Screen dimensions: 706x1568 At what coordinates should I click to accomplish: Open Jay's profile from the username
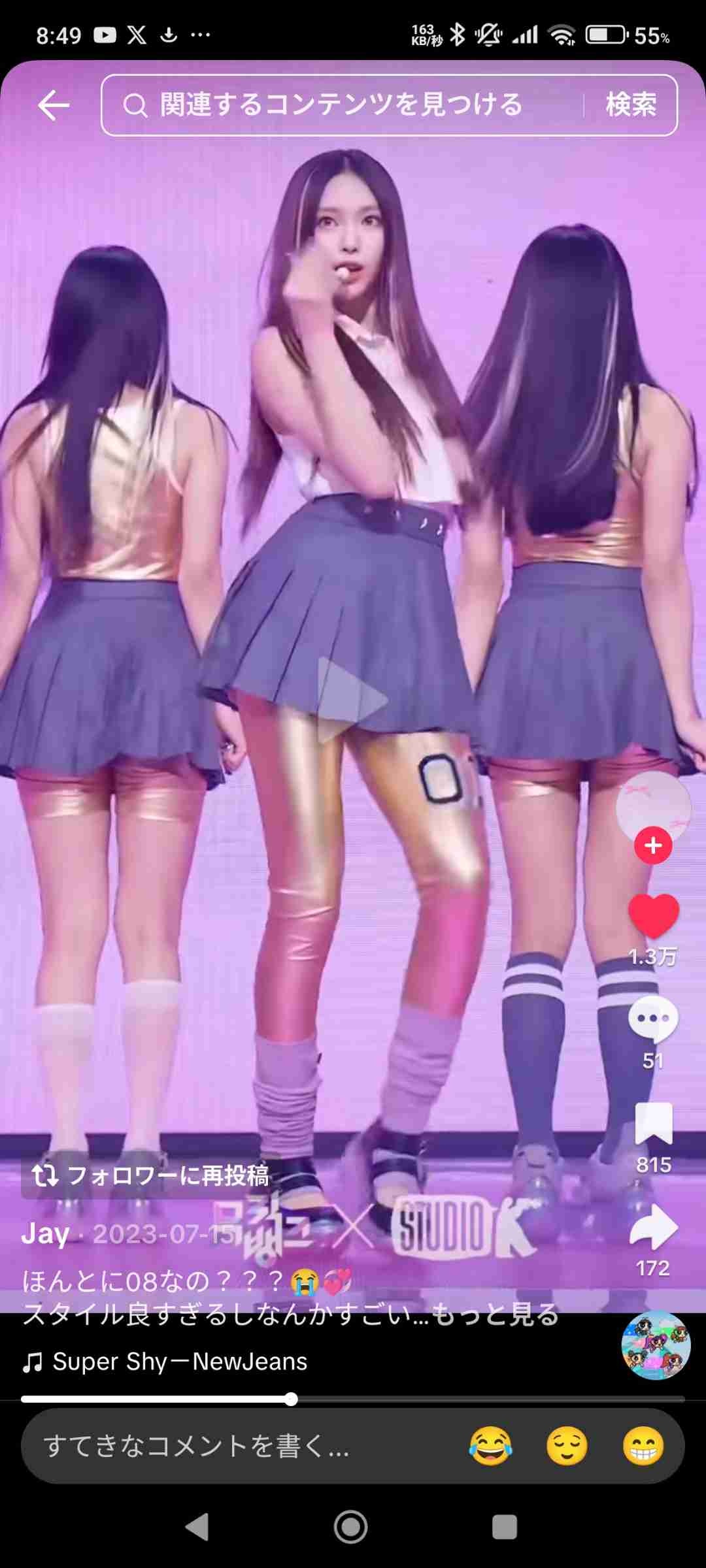[46, 1233]
